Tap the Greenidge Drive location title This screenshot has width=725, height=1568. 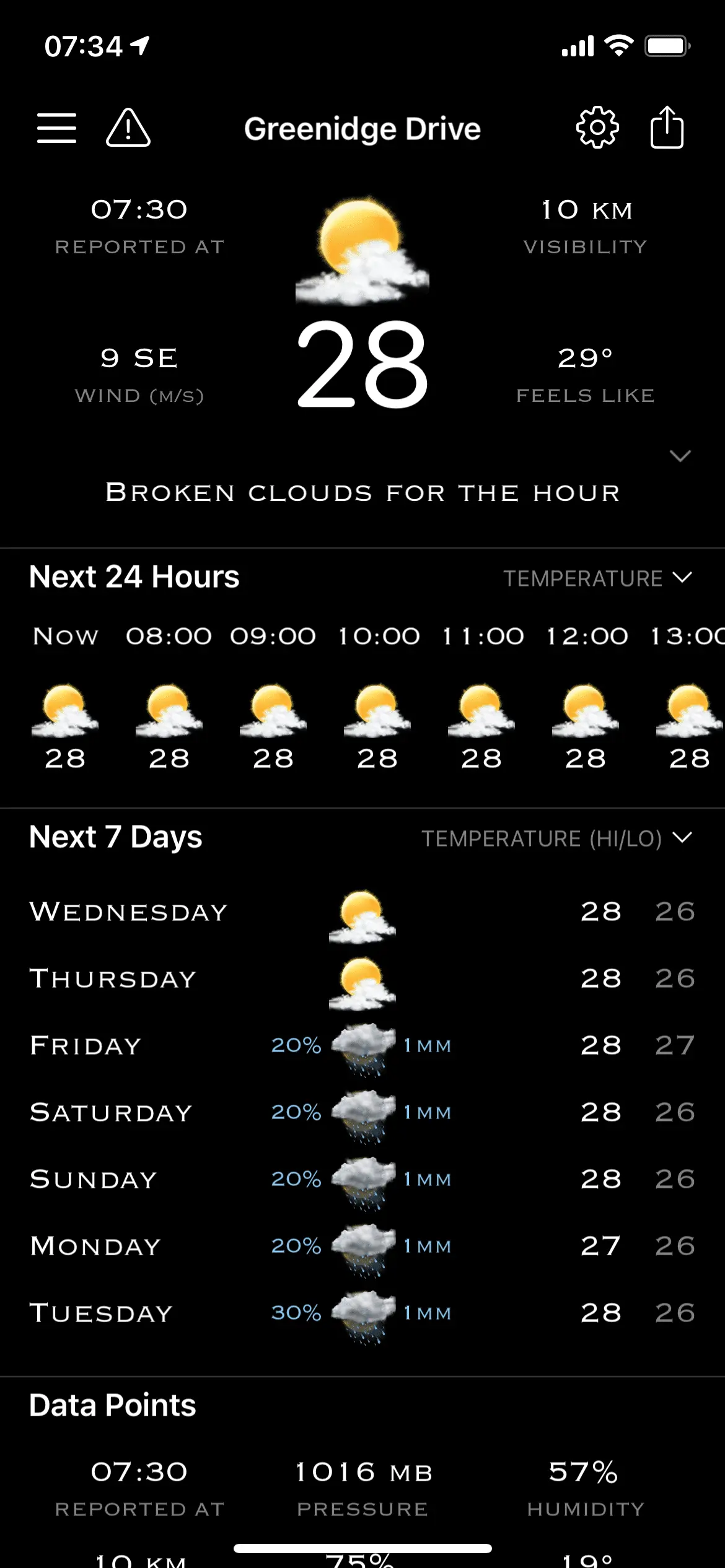[362, 129]
